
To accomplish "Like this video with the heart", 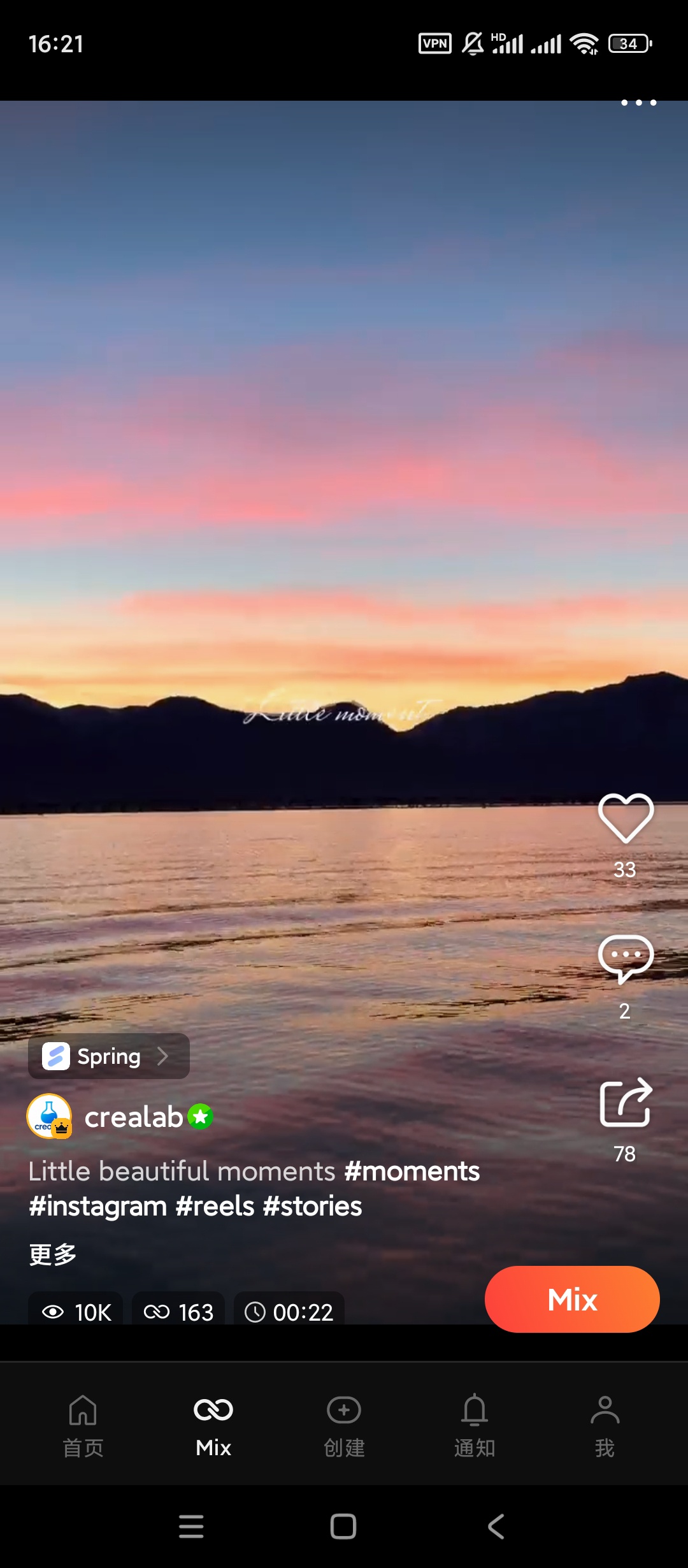I will tap(626, 818).
